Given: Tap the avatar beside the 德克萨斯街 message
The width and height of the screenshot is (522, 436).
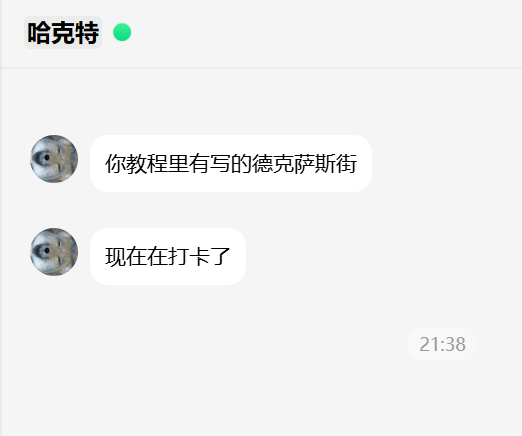Looking at the screenshot, I should [54, 159].
